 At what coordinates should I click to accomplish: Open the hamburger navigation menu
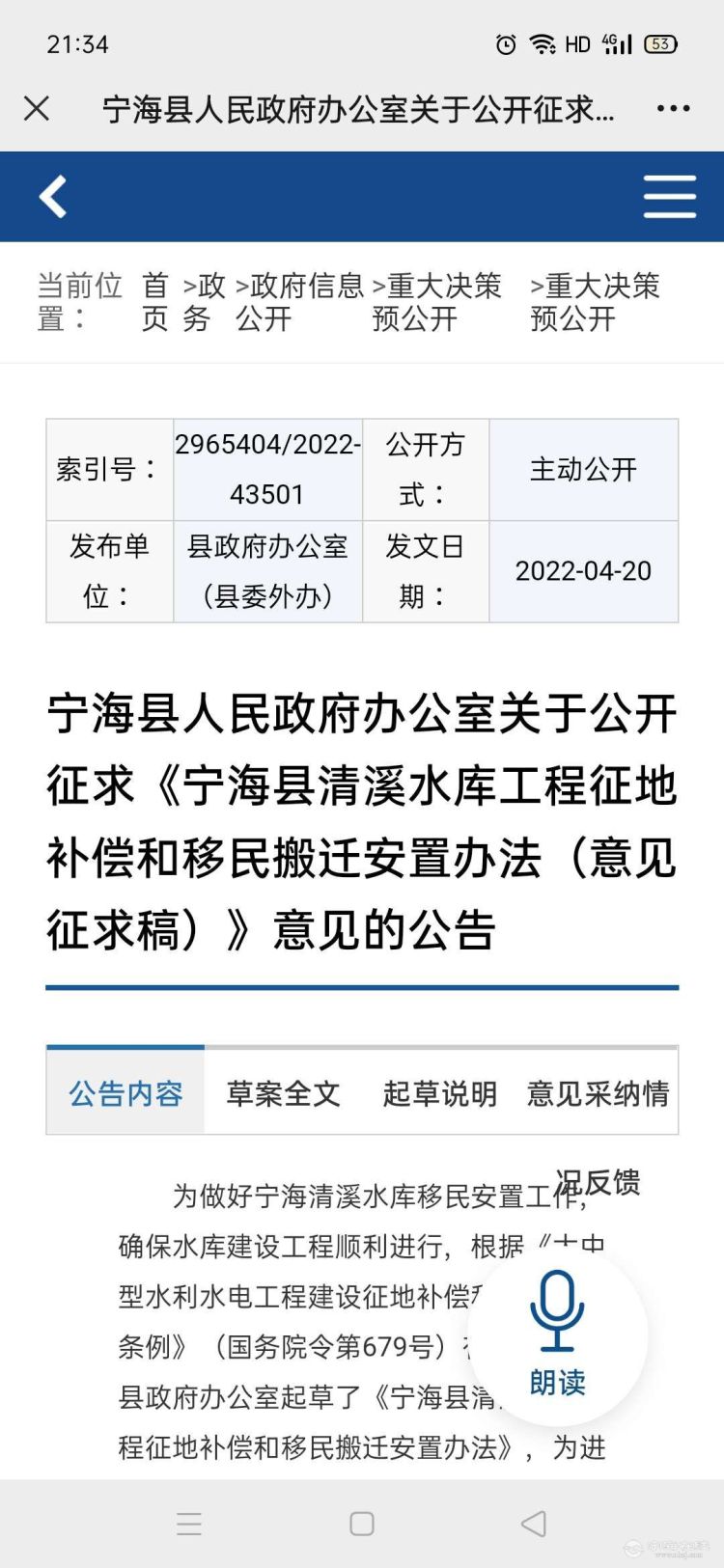tap(669, 197)
